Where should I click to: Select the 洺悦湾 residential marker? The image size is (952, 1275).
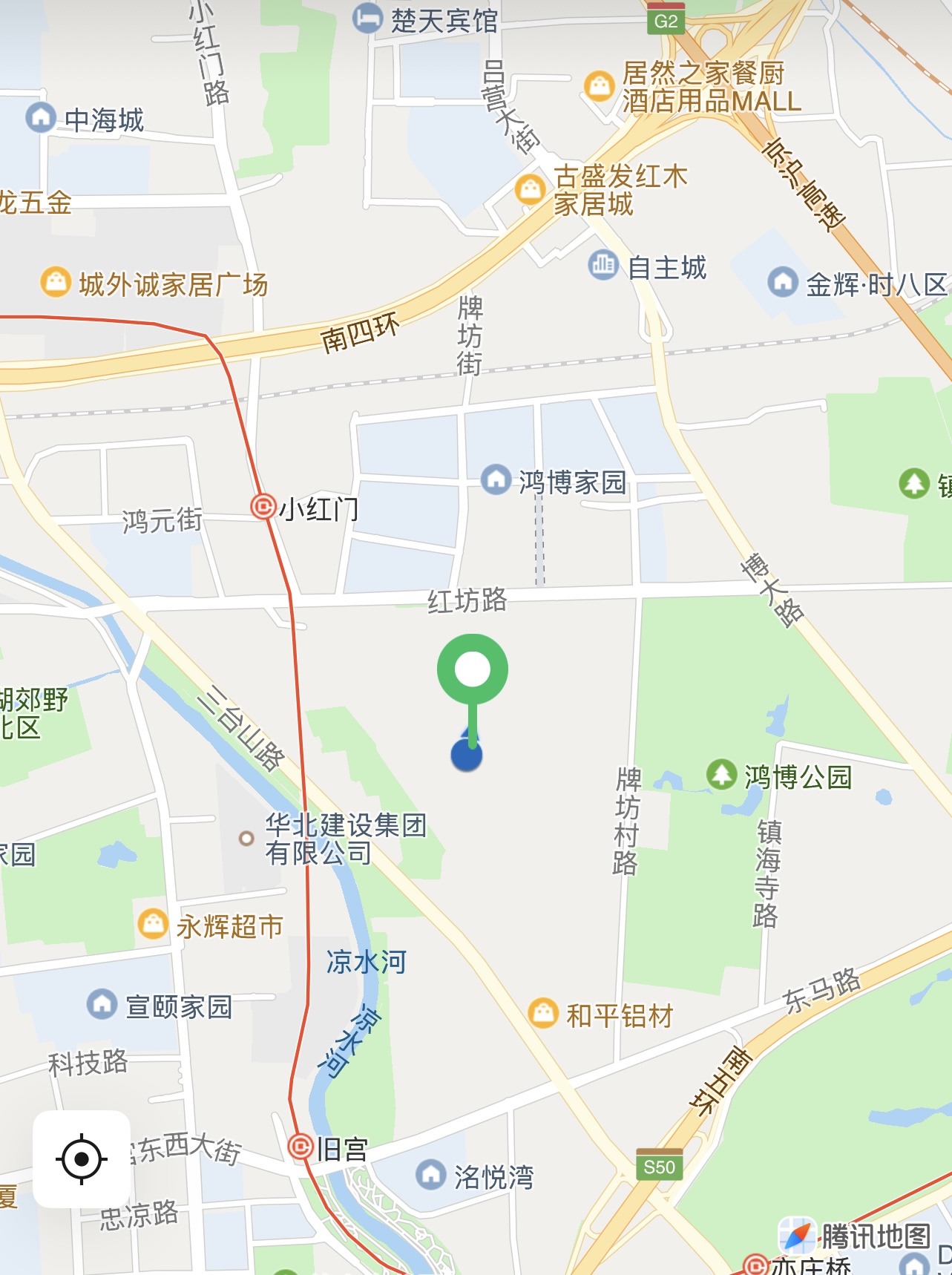(430, 1174)
